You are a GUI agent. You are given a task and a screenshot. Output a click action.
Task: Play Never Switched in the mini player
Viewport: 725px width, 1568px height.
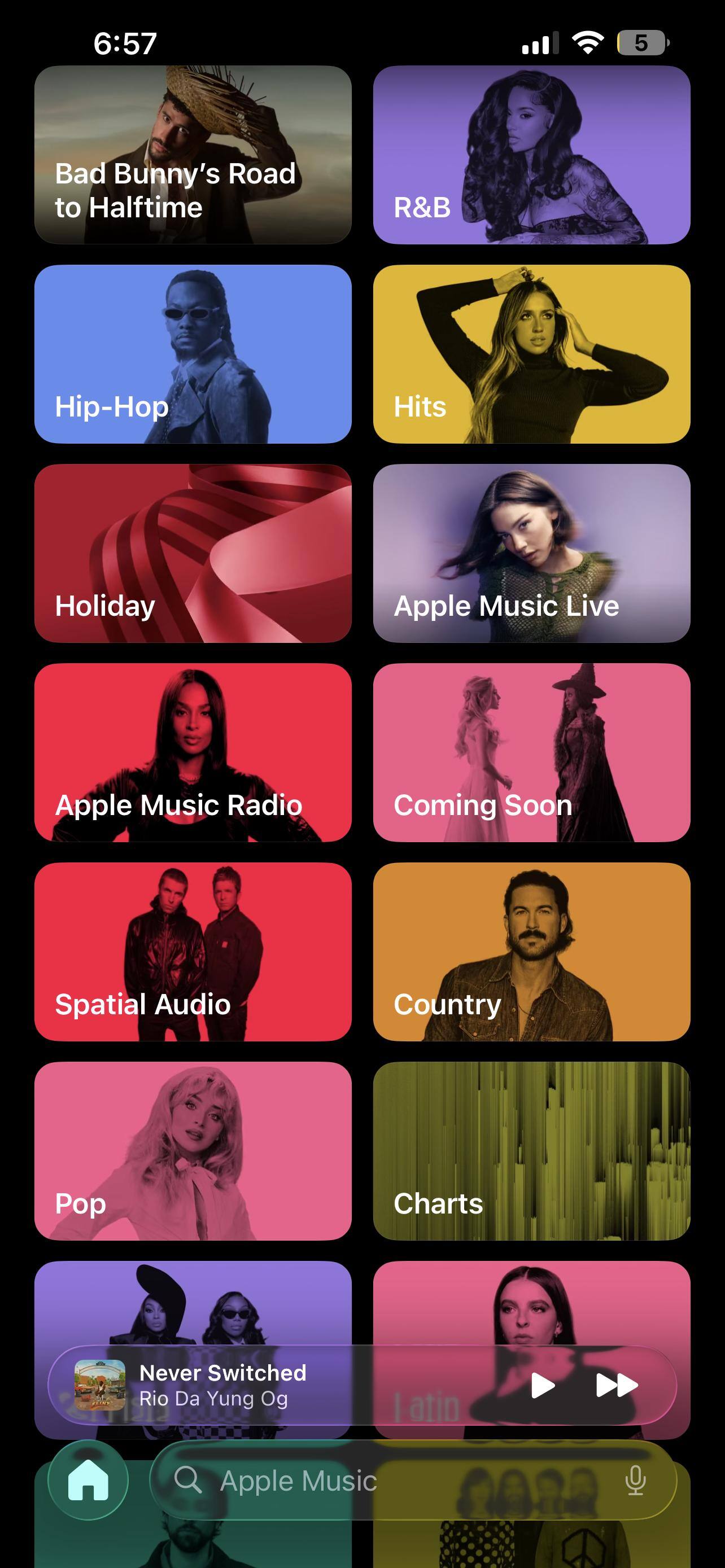pos(541,1385)
